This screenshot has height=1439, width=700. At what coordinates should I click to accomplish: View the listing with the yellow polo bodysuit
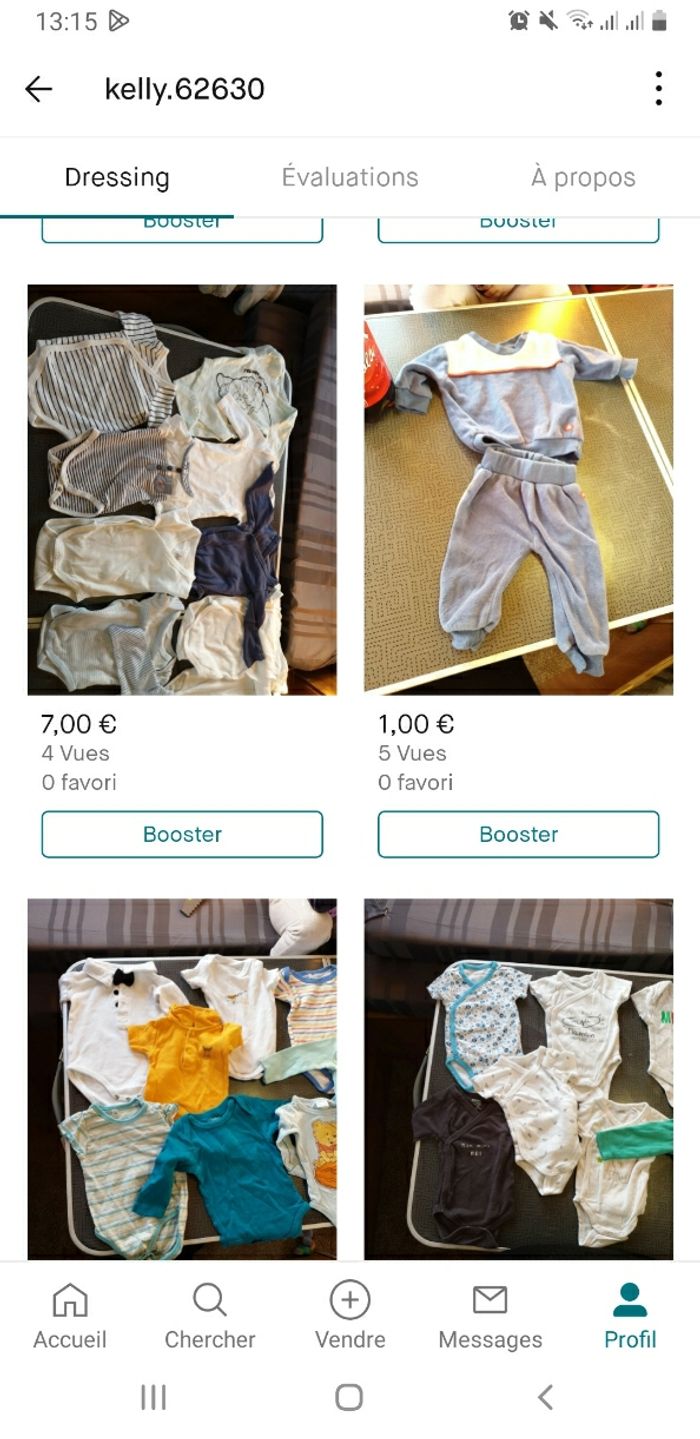point(182,1078)
